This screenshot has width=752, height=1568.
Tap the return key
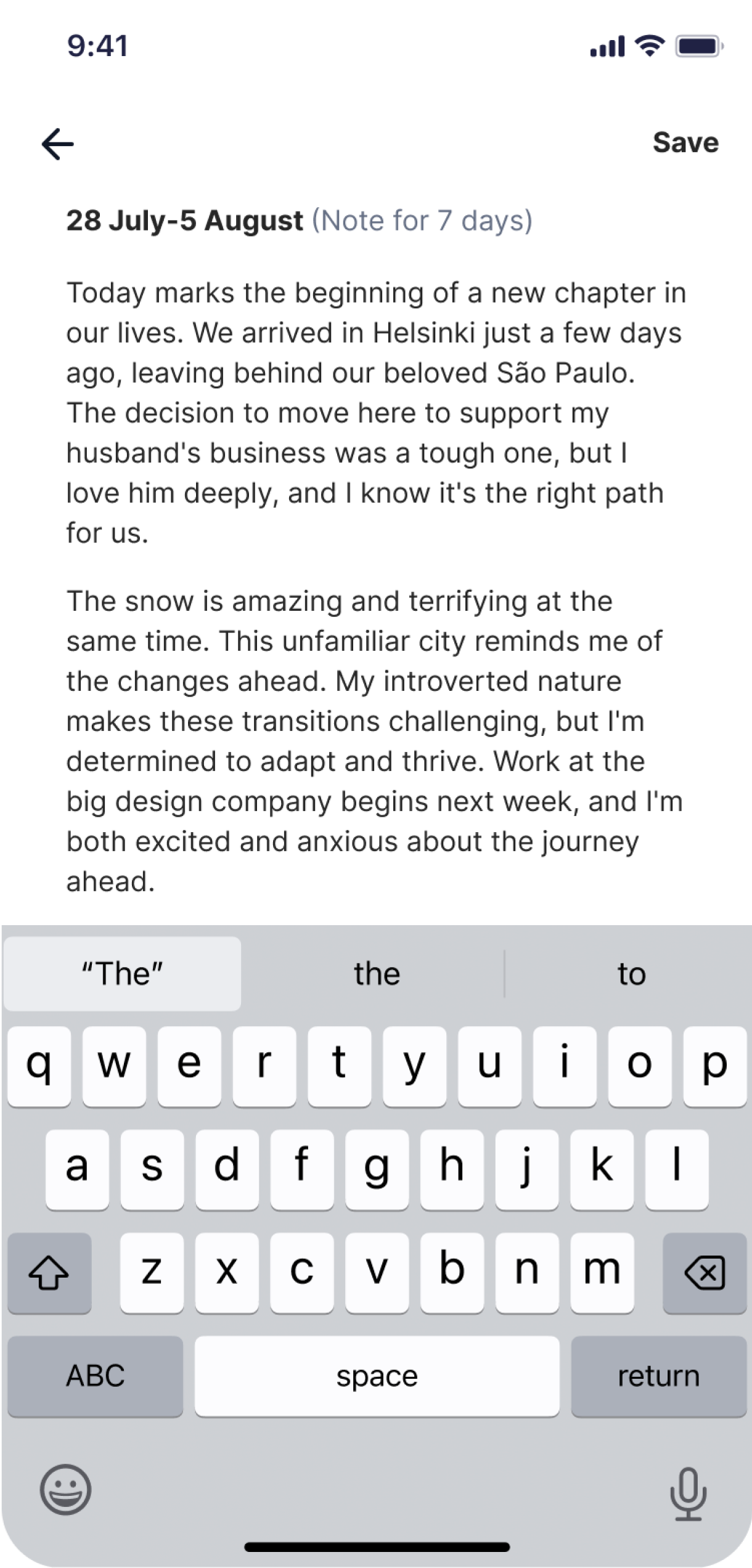pos(658,1376)
